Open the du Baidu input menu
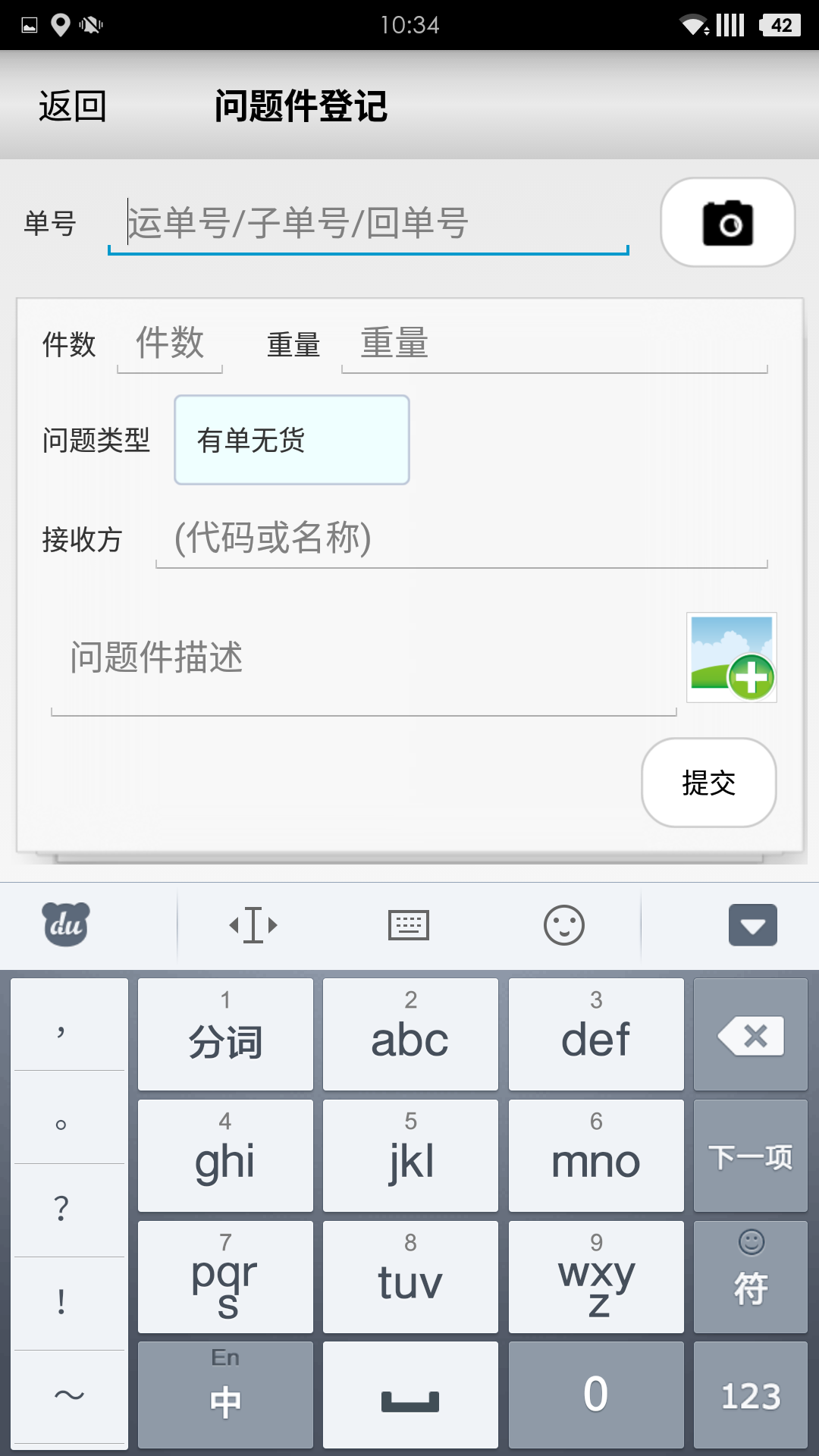Viewport: 819px width, 1456px height. [66, 925]
